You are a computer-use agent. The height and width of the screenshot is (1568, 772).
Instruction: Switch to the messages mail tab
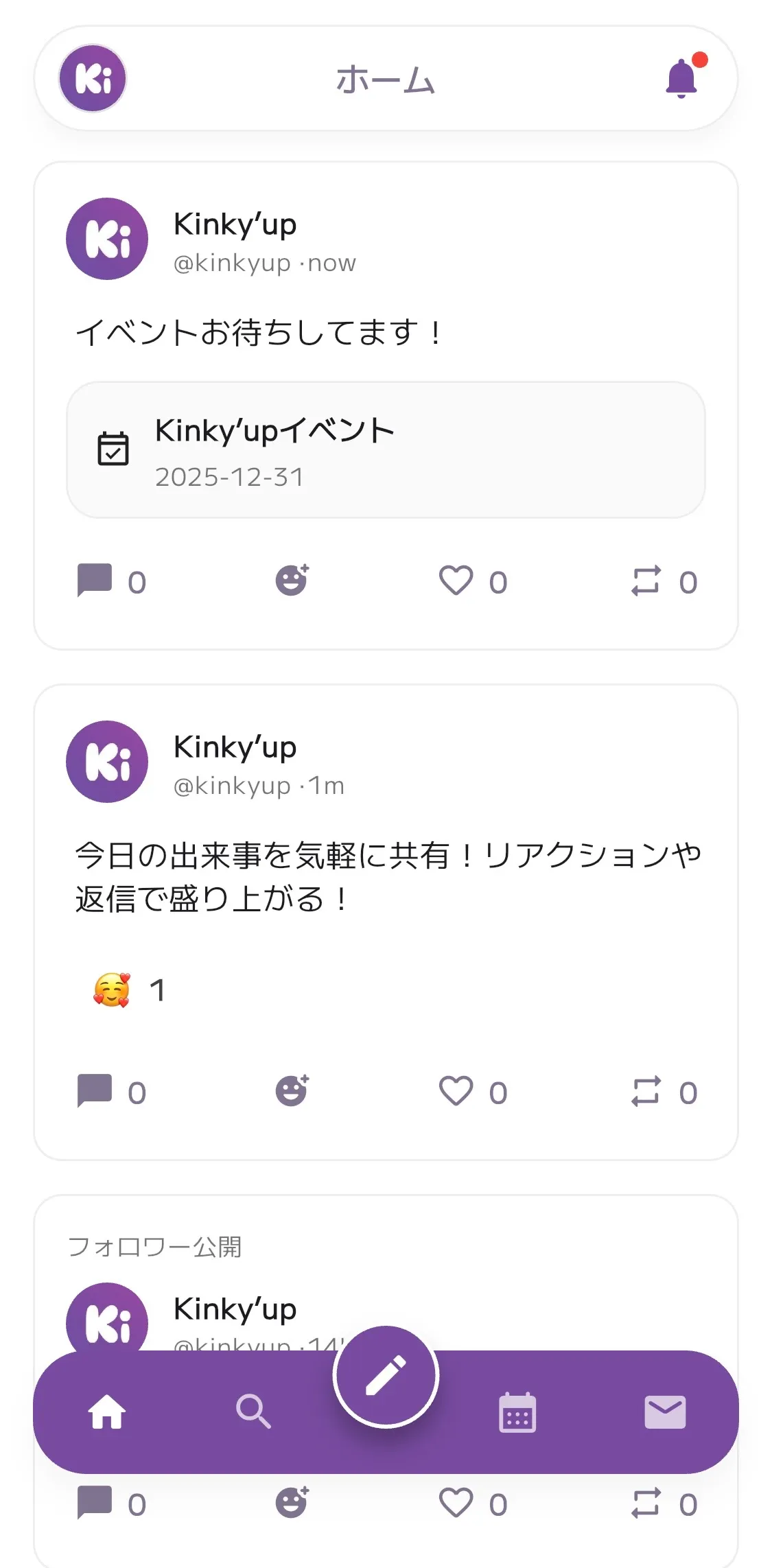point(665,1412)
